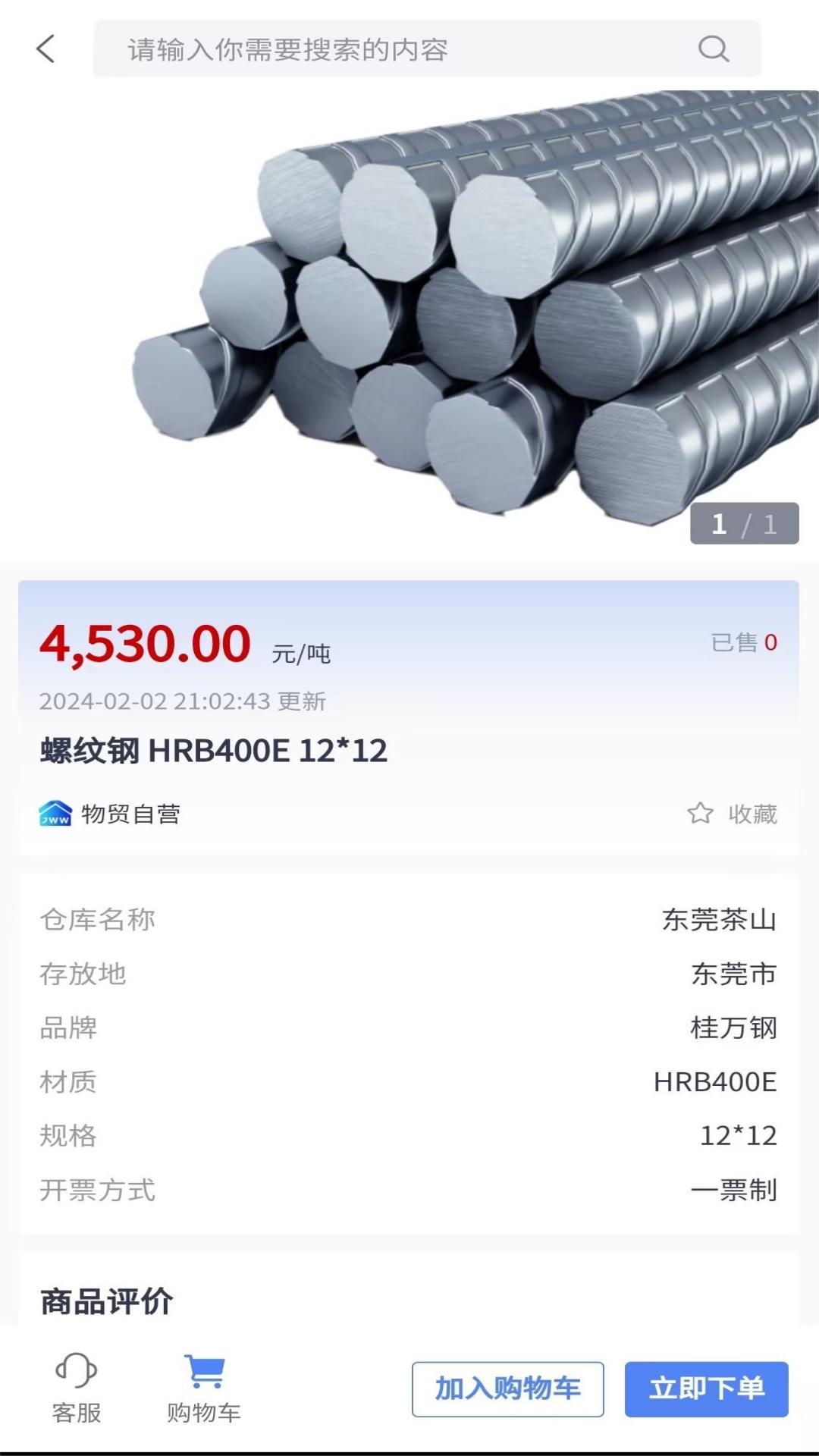Tap the 1 / 1 image page indicator
Screen dimensions: 819x1456
coord(746,523)
